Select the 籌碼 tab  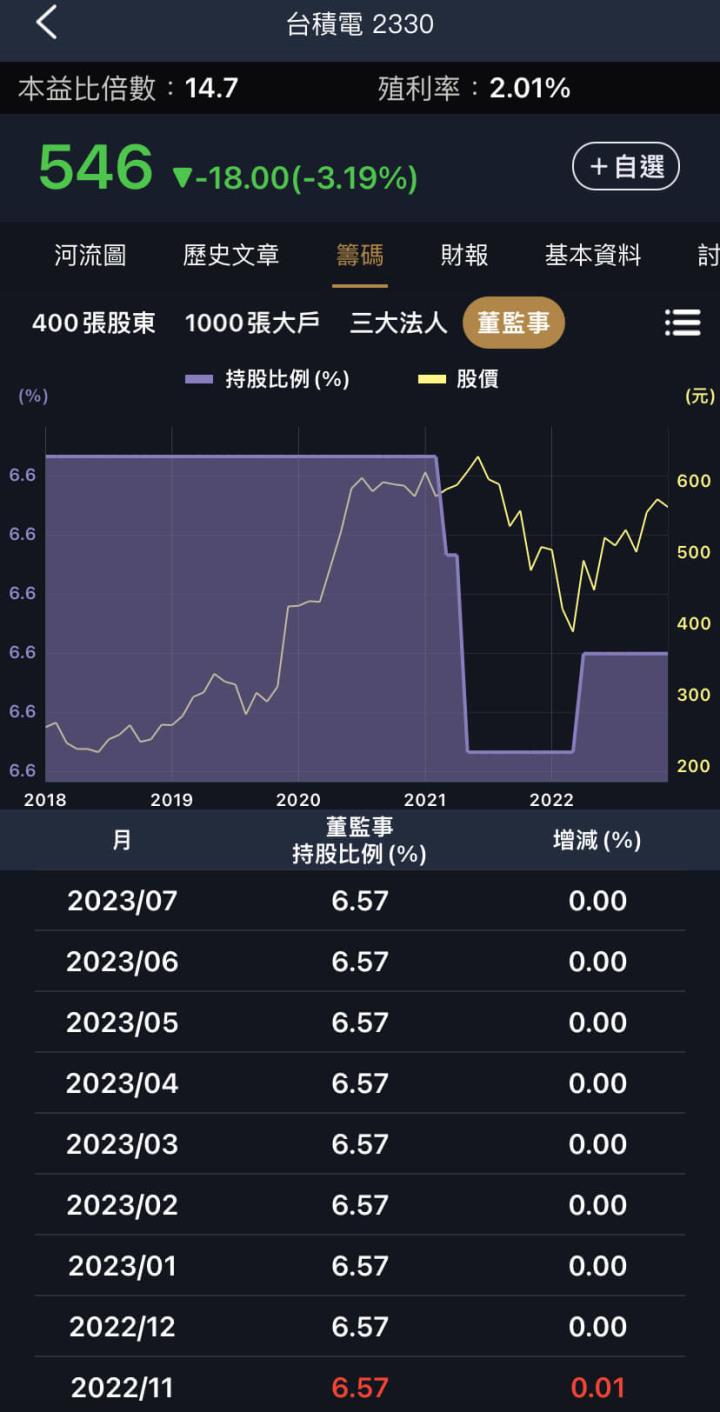[x=360, y=256]
